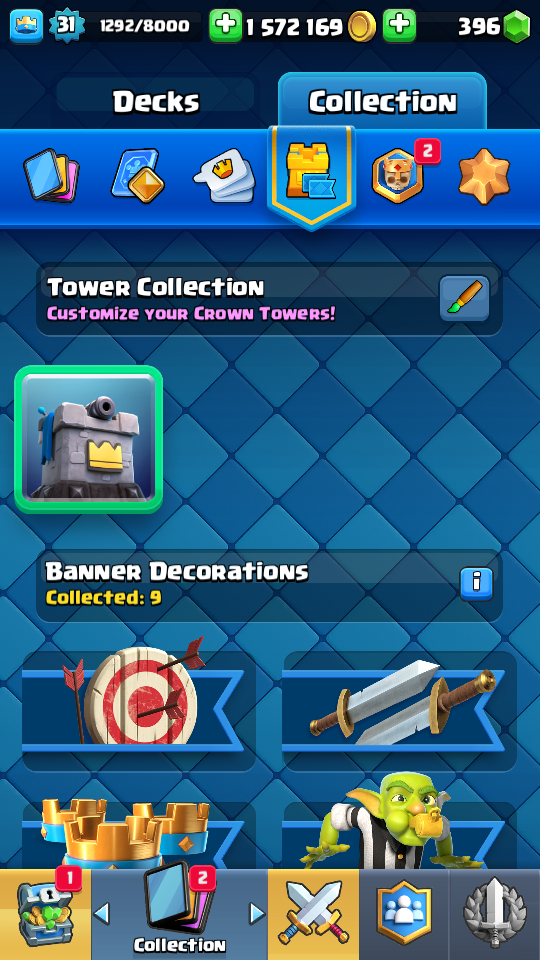540x960 pixels.
Task: Open Banner Decorations info button
Action: click(x=476, y=584)
